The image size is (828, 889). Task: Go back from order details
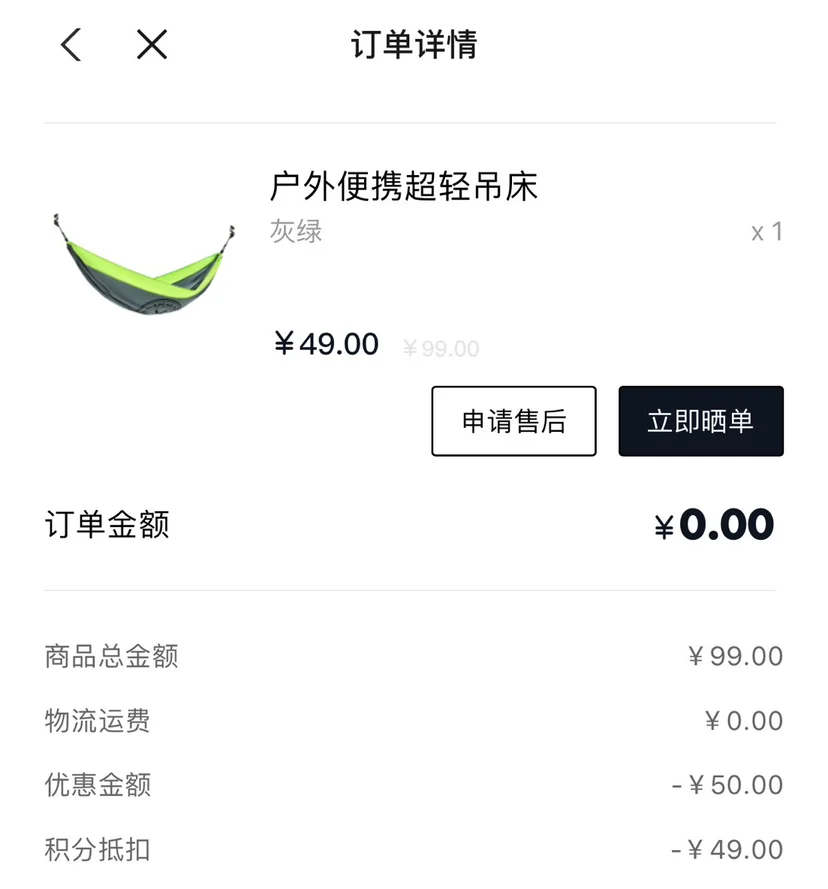(70, 45)
